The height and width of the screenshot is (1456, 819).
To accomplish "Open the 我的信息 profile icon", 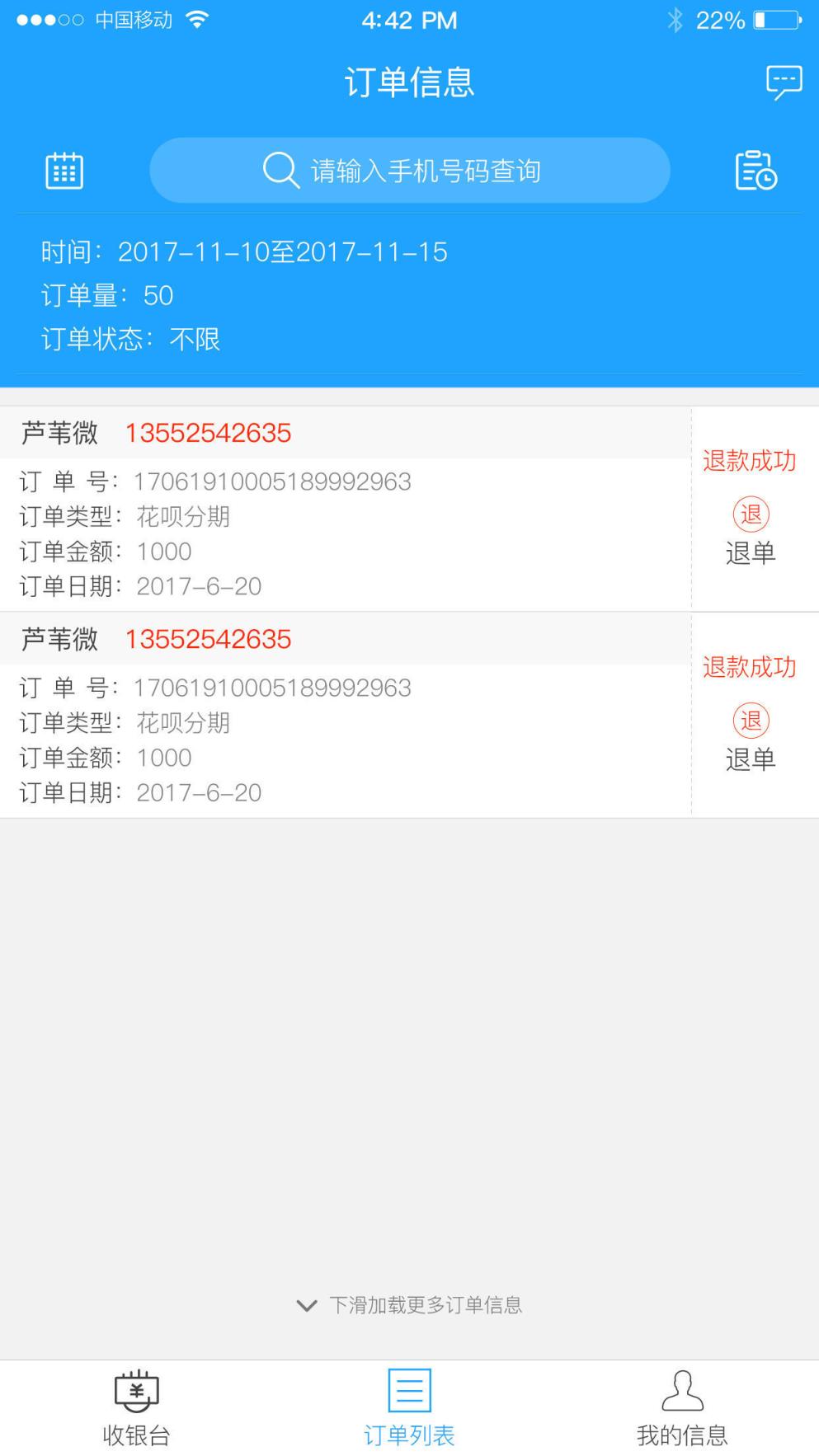I will pyautogui.click(x=682, y=1390).
